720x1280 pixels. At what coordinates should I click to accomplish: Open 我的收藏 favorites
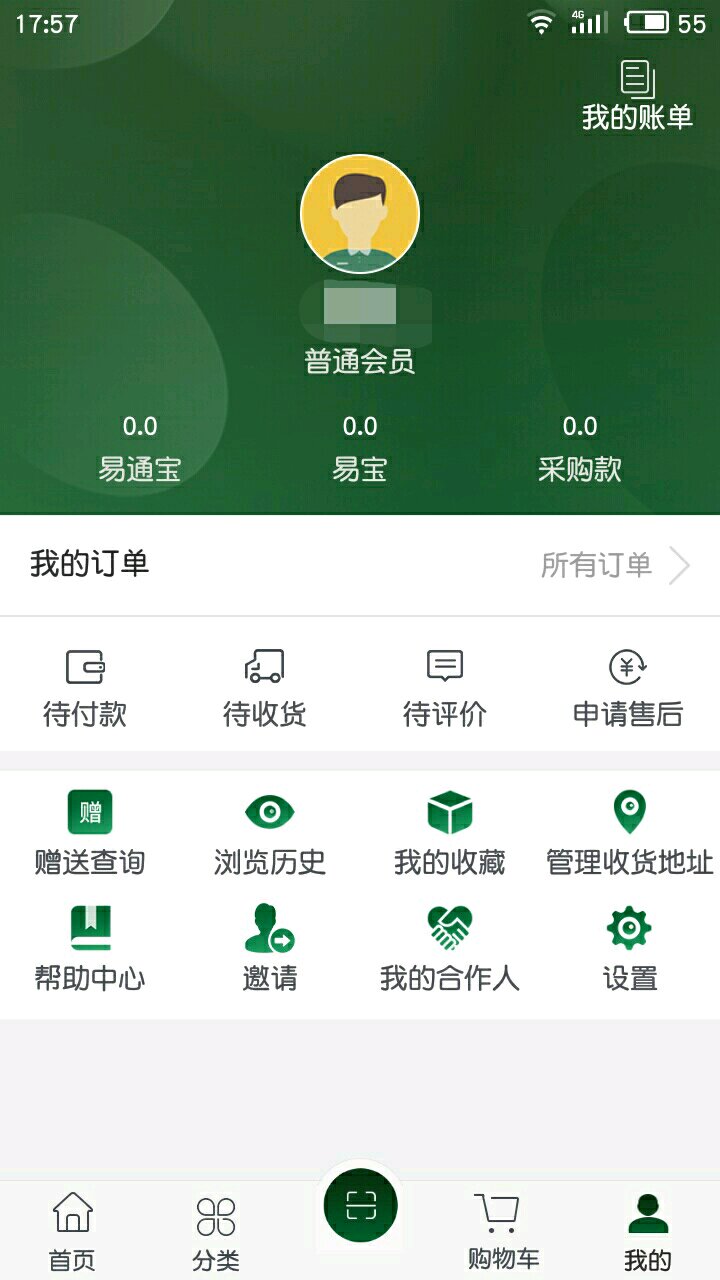449,833
